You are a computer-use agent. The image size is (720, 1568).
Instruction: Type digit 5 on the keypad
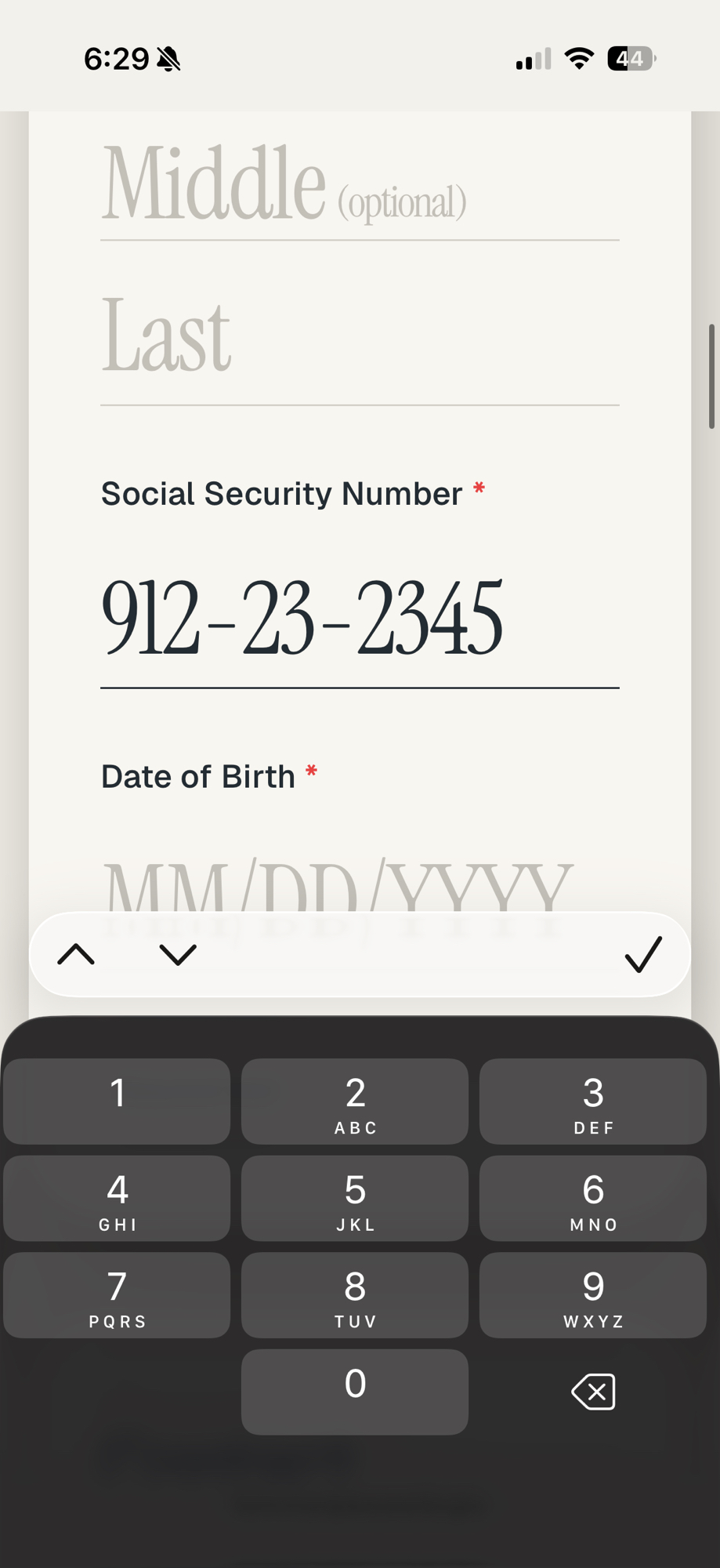tap(355, 1198)
